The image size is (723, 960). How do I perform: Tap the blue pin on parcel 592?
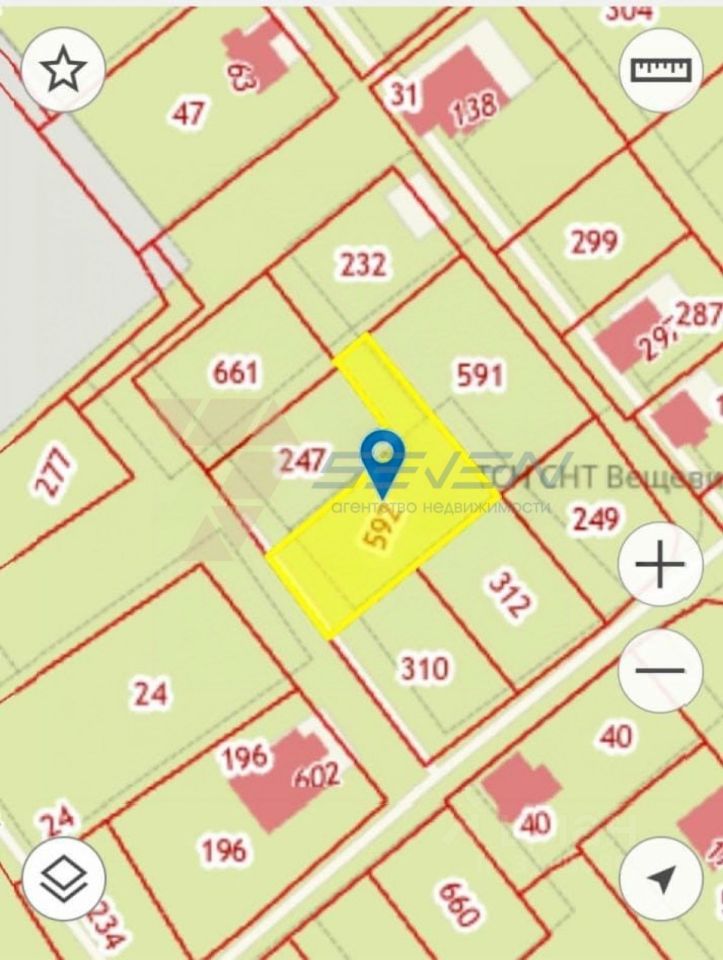(x=382, y=456)
